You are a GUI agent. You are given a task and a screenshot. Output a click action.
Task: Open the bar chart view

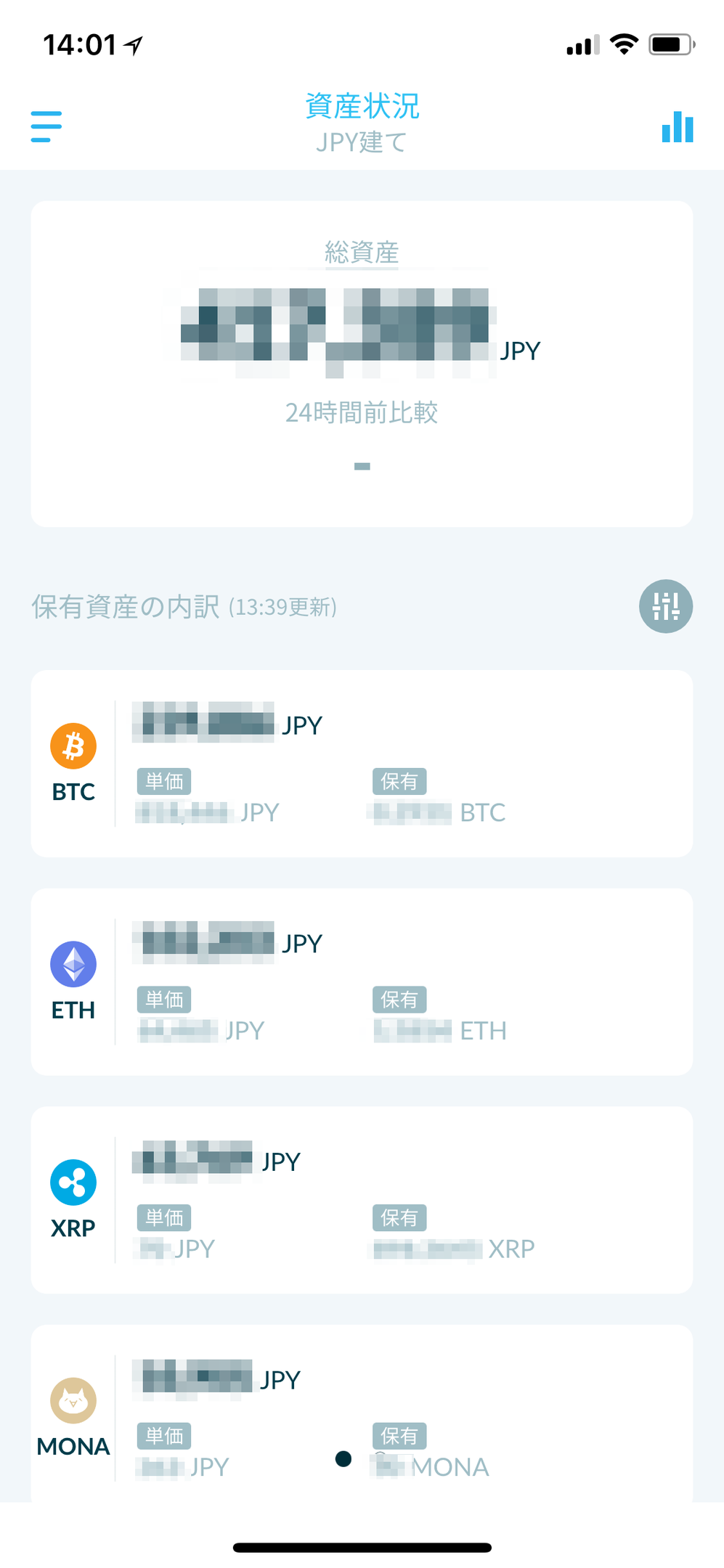[677, 127]
